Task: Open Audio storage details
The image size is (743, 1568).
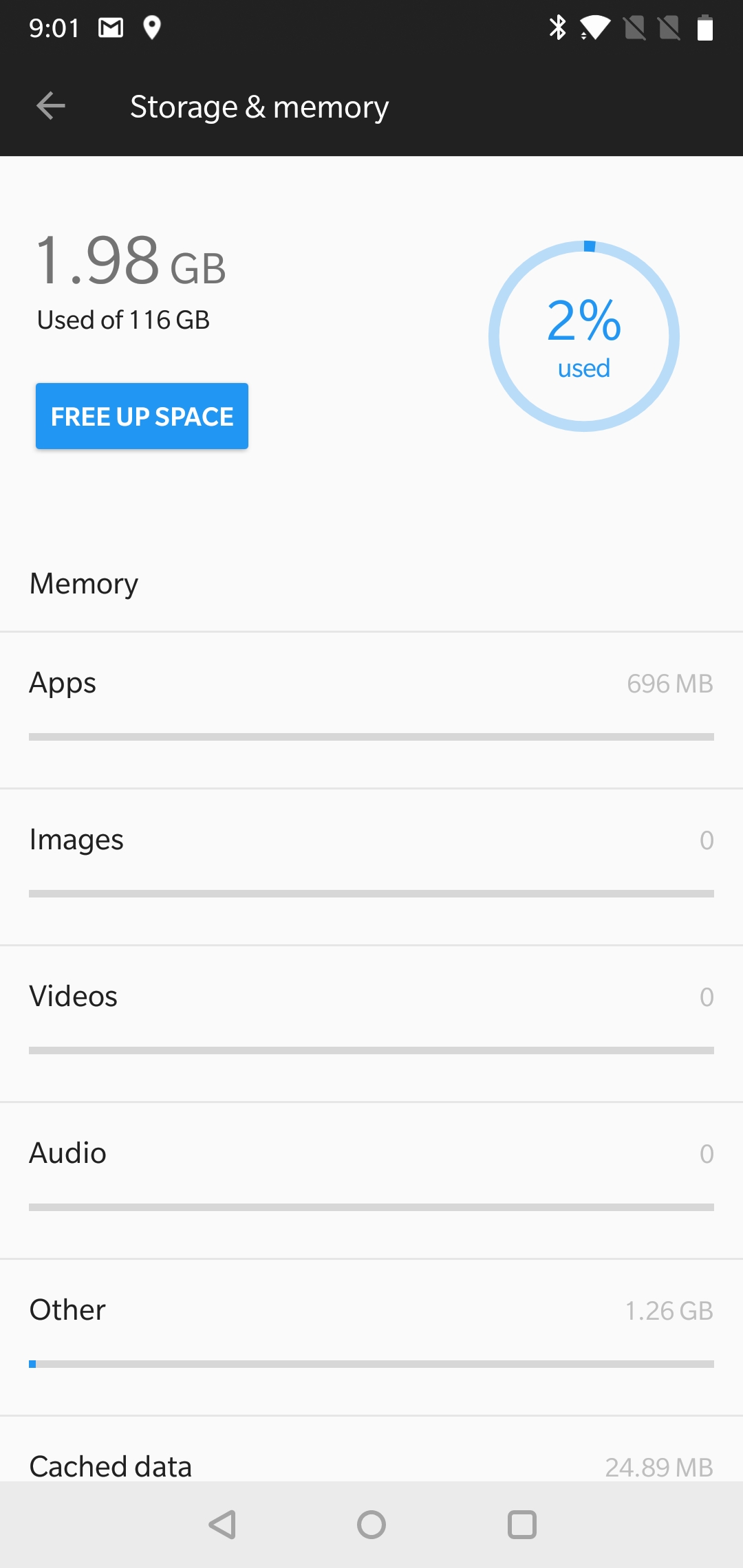Action: 371,1181
